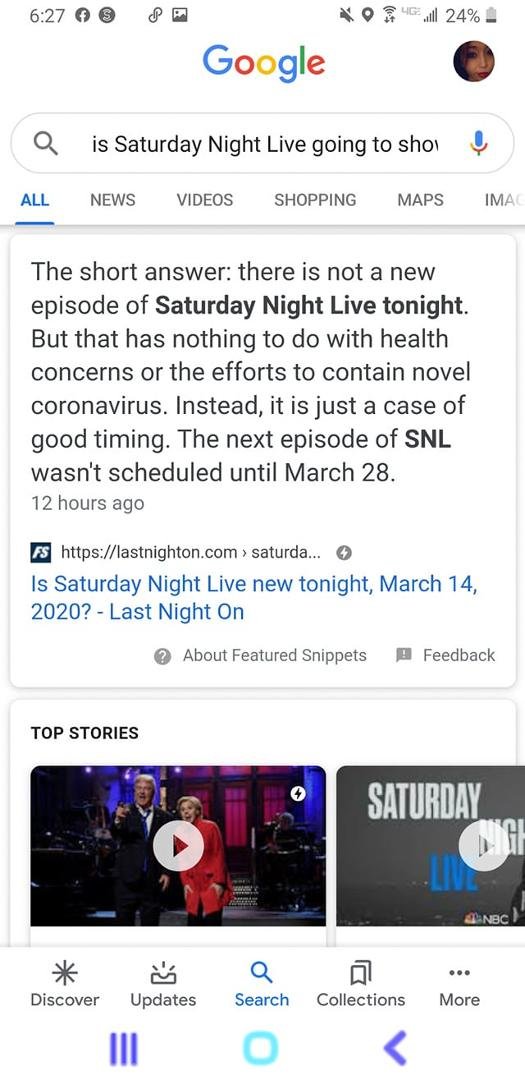This screenshot has width=525, height=1080.
Task: Go to the Discover tab
Action: point(65,985)
